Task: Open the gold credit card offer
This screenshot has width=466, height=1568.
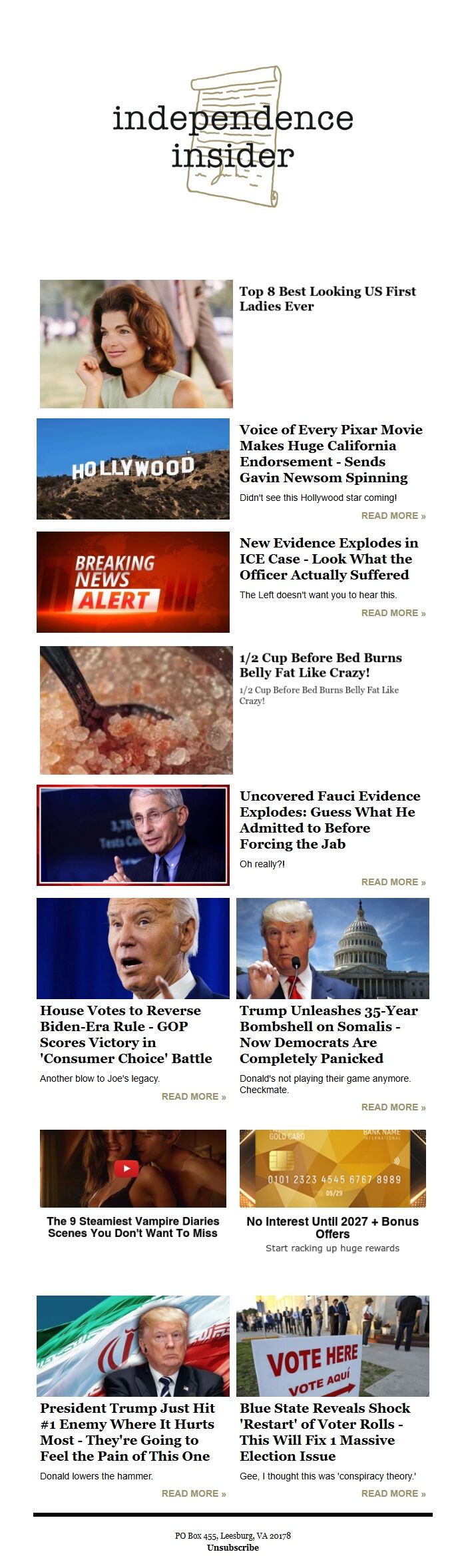Action: pos(333,1168)
